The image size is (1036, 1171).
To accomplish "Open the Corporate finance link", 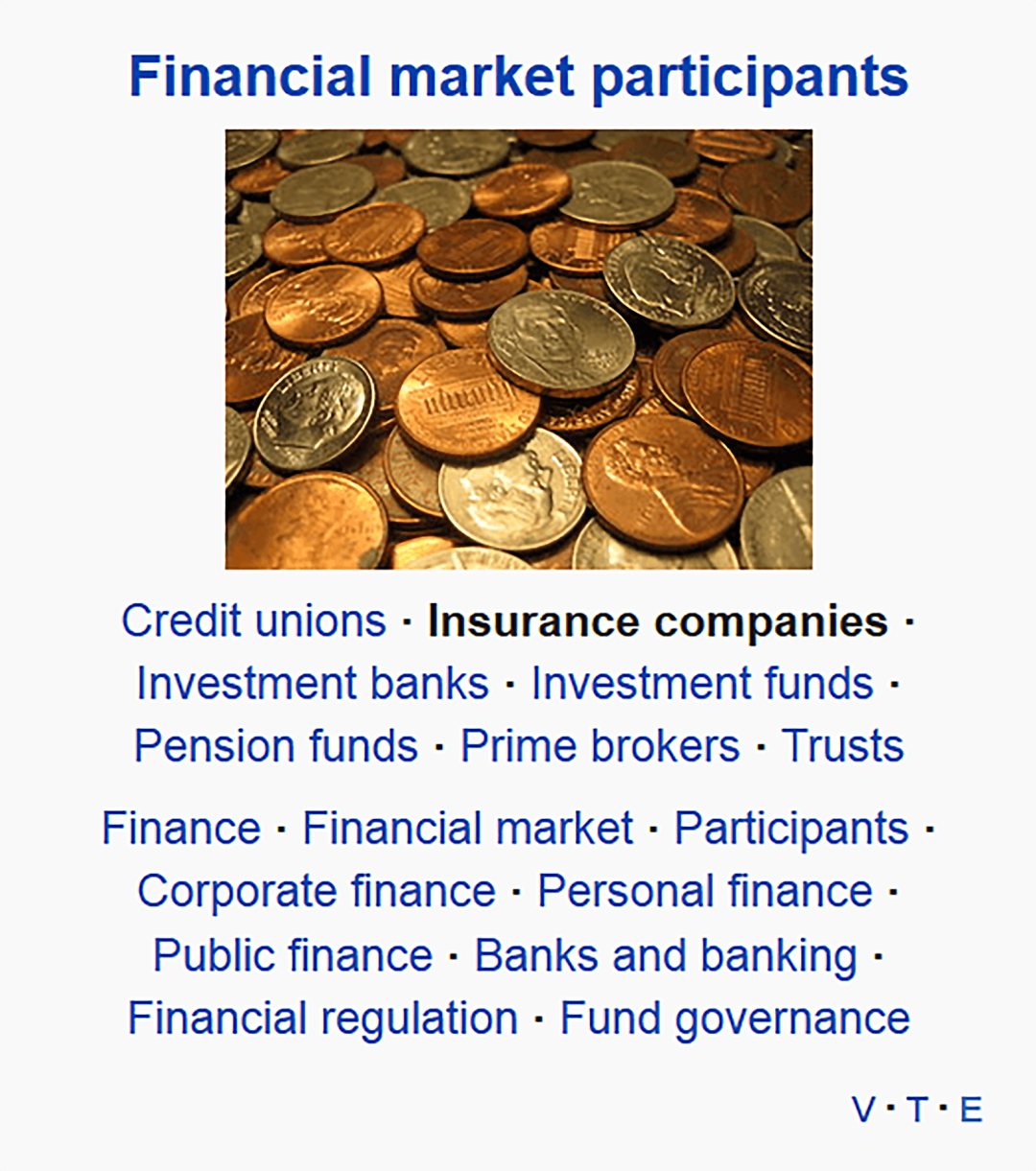I will [x=317, y=891].
